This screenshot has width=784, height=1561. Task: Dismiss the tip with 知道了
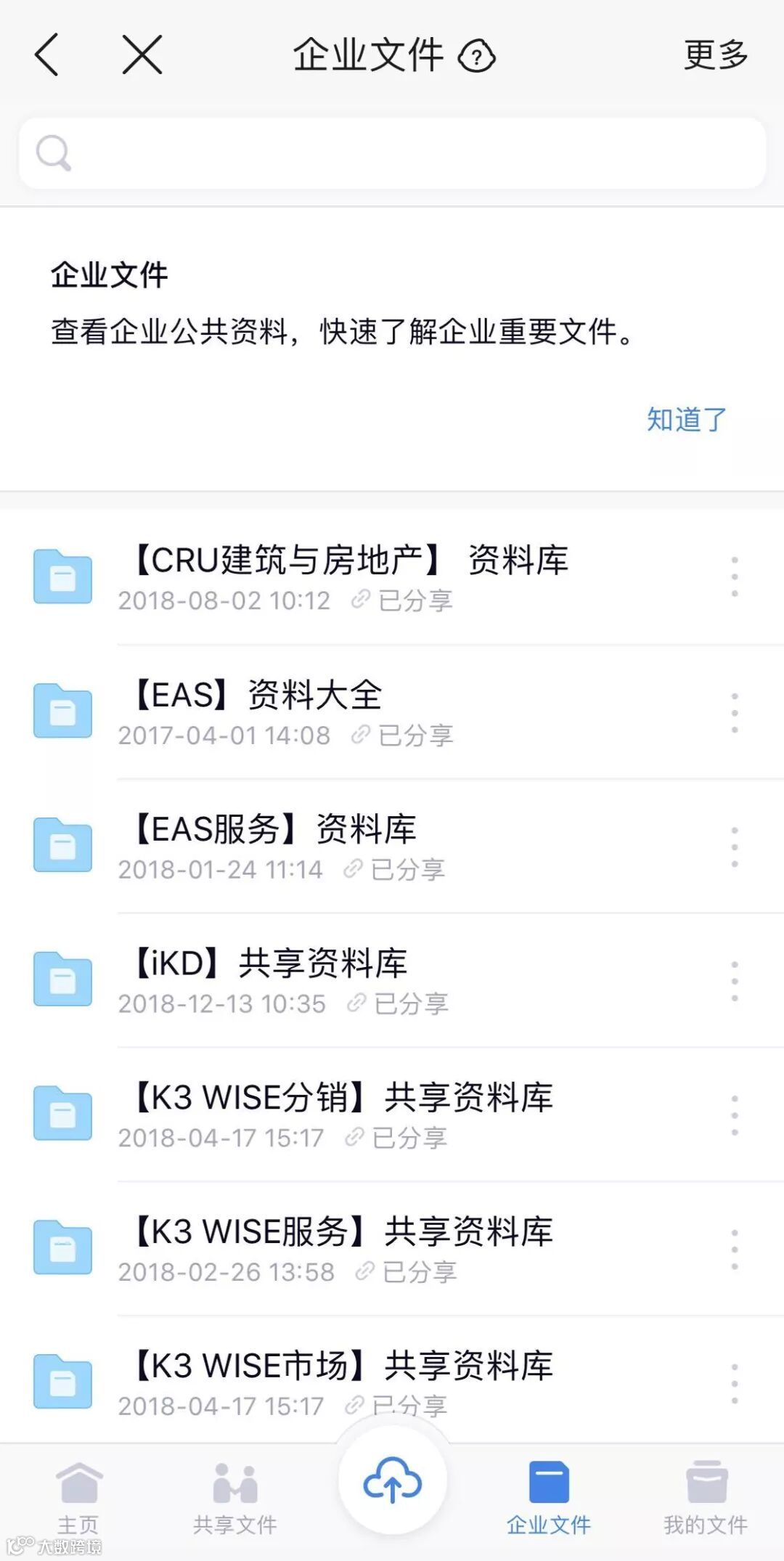(686, 420)
